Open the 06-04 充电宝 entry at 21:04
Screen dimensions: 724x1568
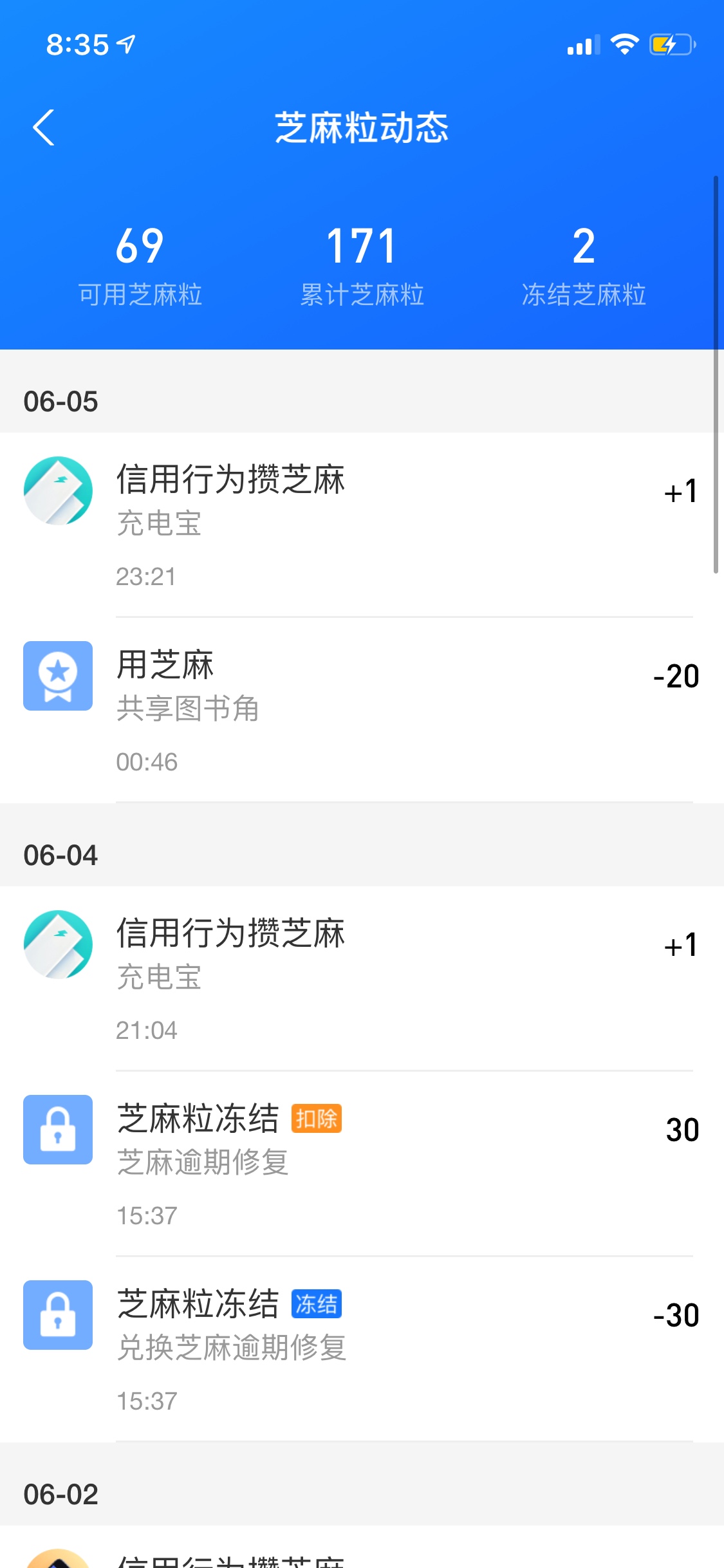tap(362, 979)
